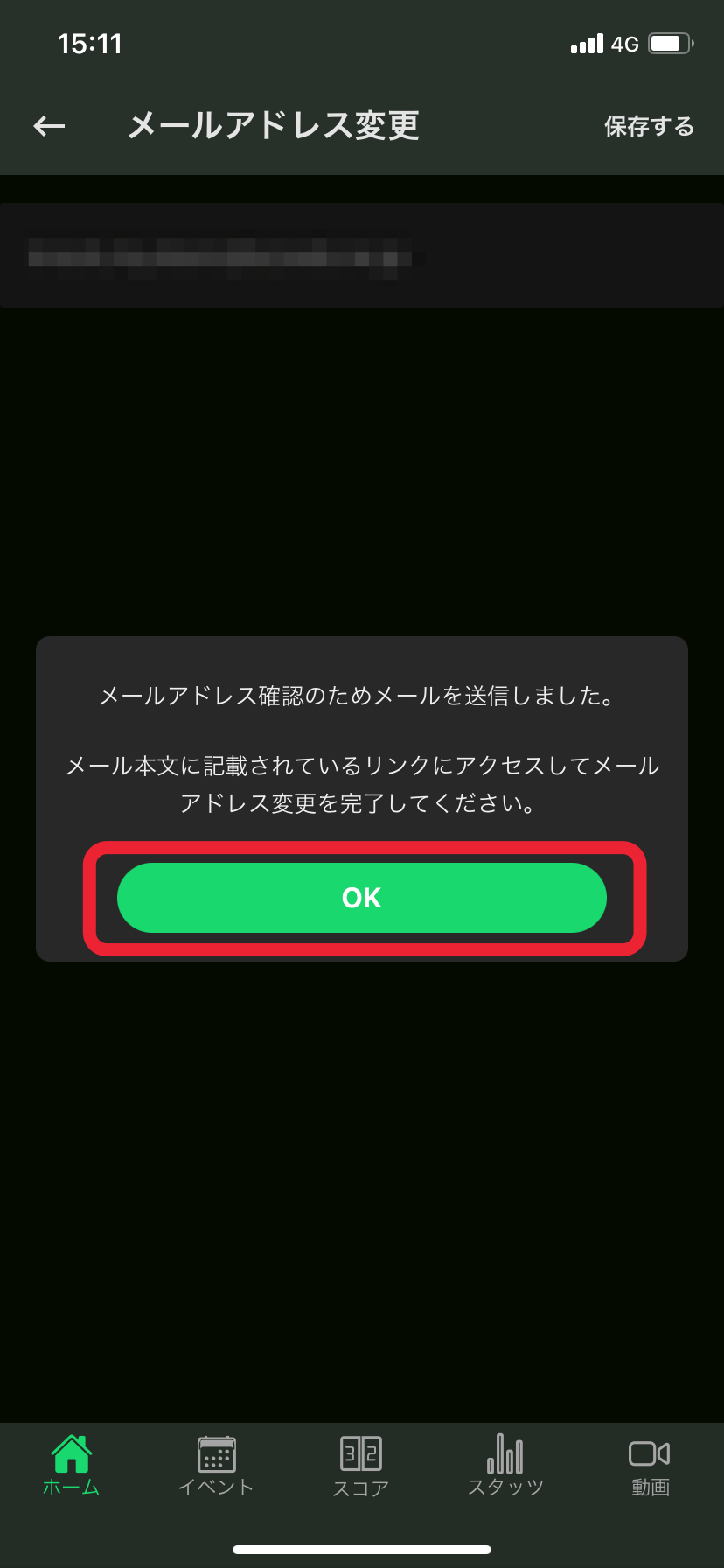
Task: Switch to the スコア tab
Action: (361, 1466)
